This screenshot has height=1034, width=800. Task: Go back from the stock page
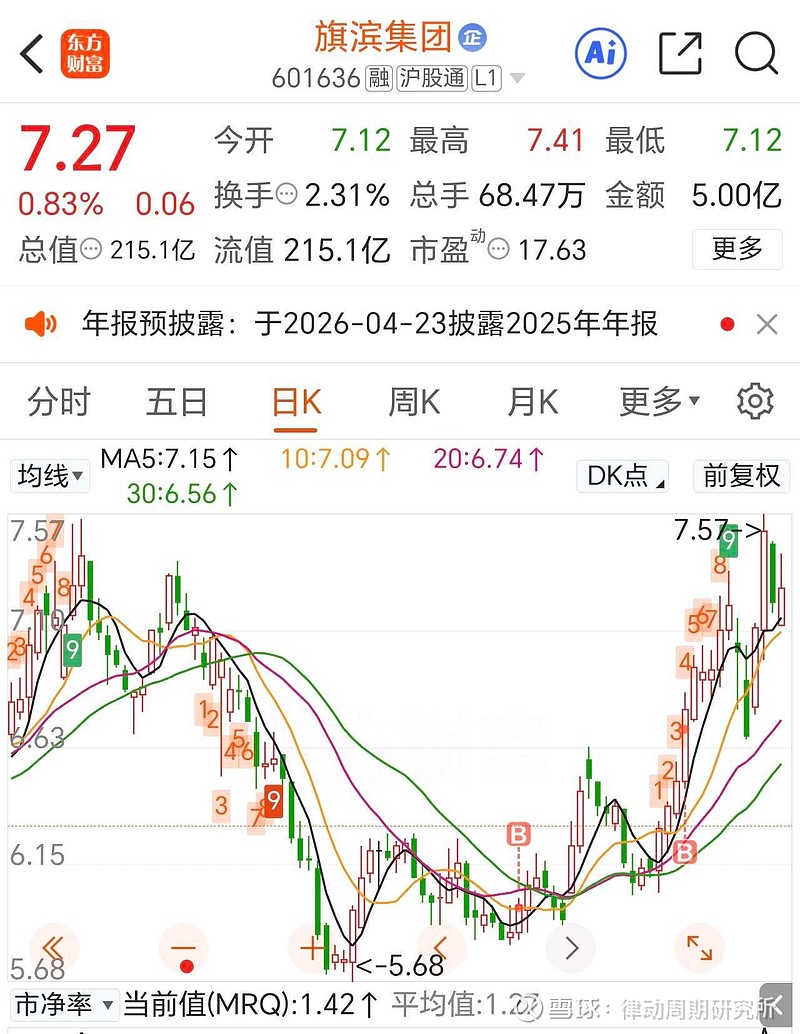[x=32, y=53]
